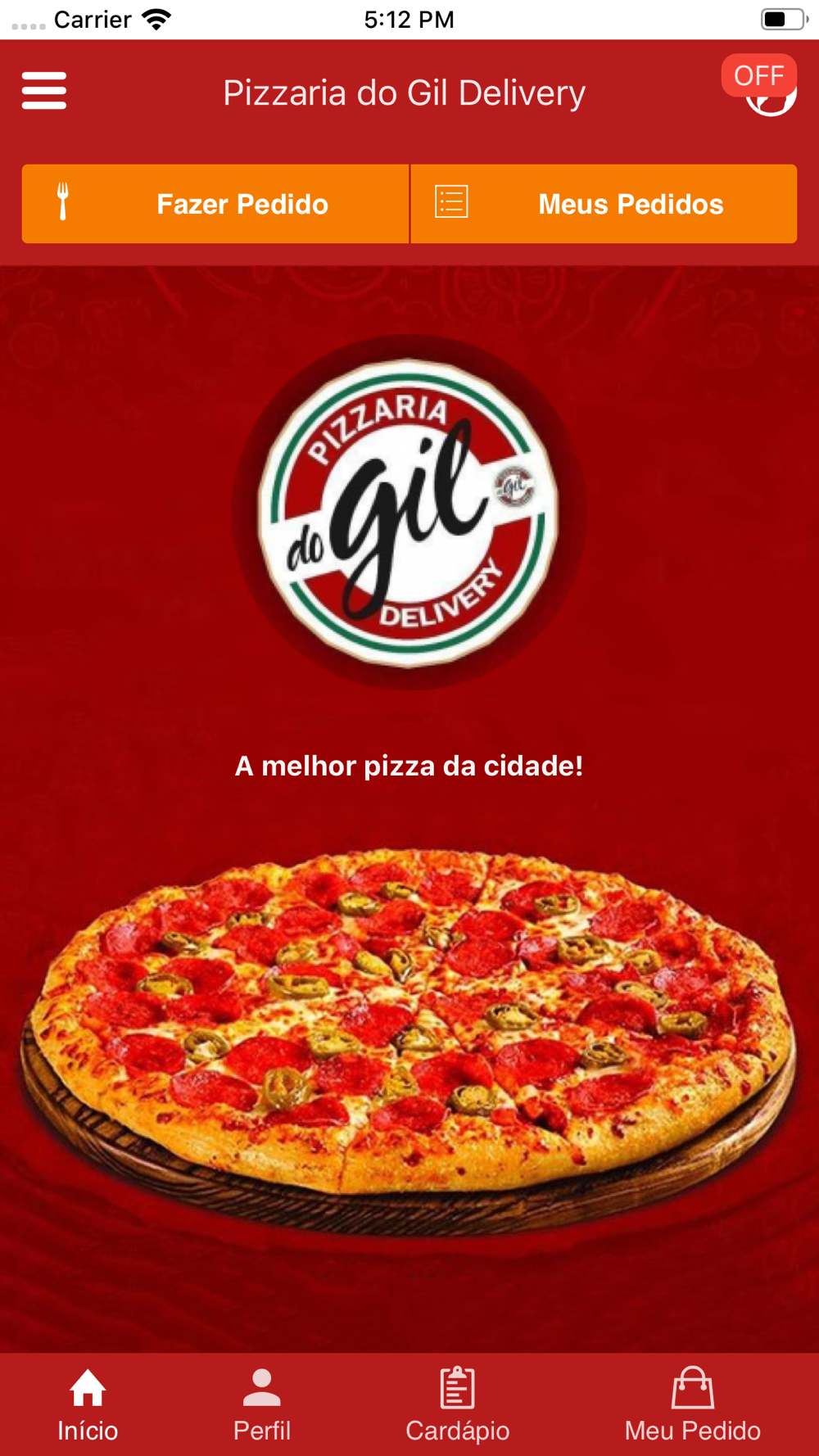Go to the Início tab

(x=88, y=1405)
